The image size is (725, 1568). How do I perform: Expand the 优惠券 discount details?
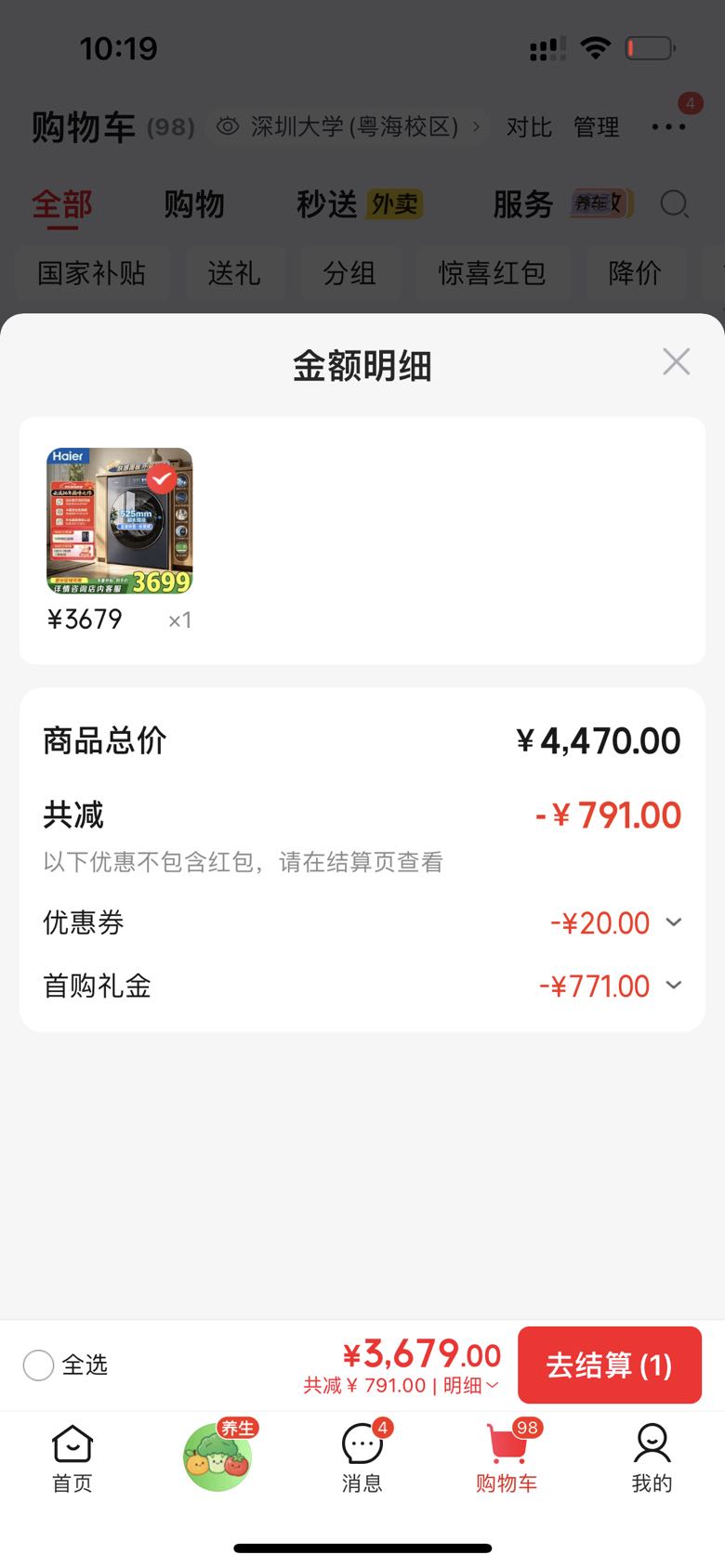674,922
